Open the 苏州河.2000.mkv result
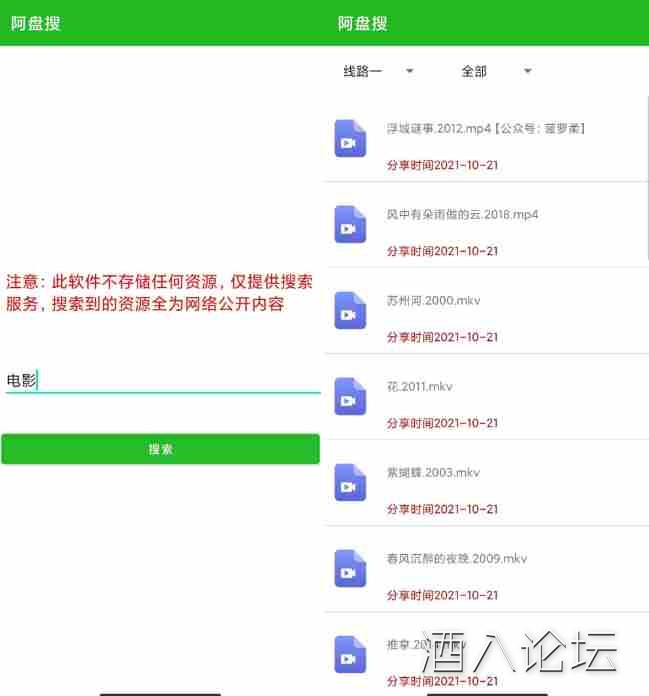Screen dimensions: 649x696 [486, 311]
